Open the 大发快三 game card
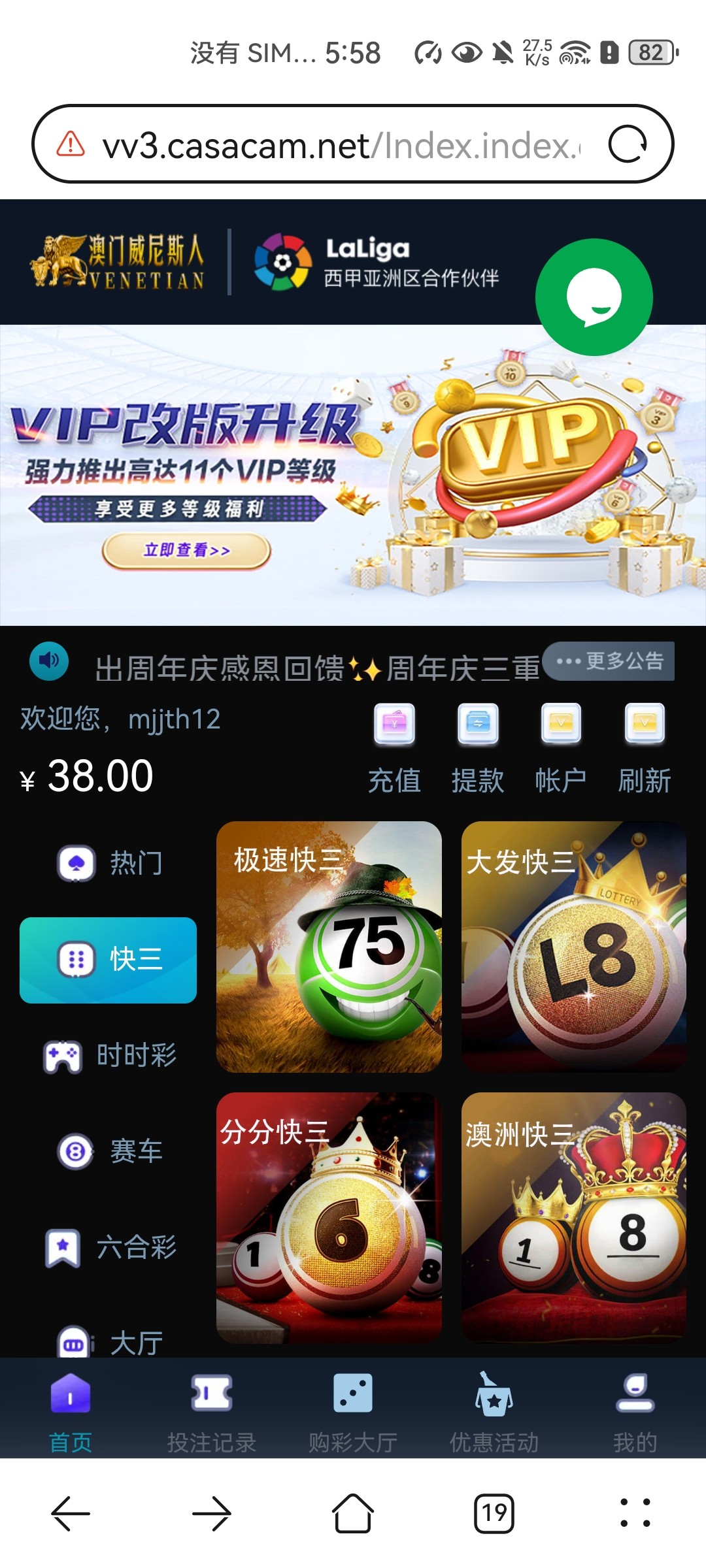Screen dimensions: 706x1568 pos(574,947)
